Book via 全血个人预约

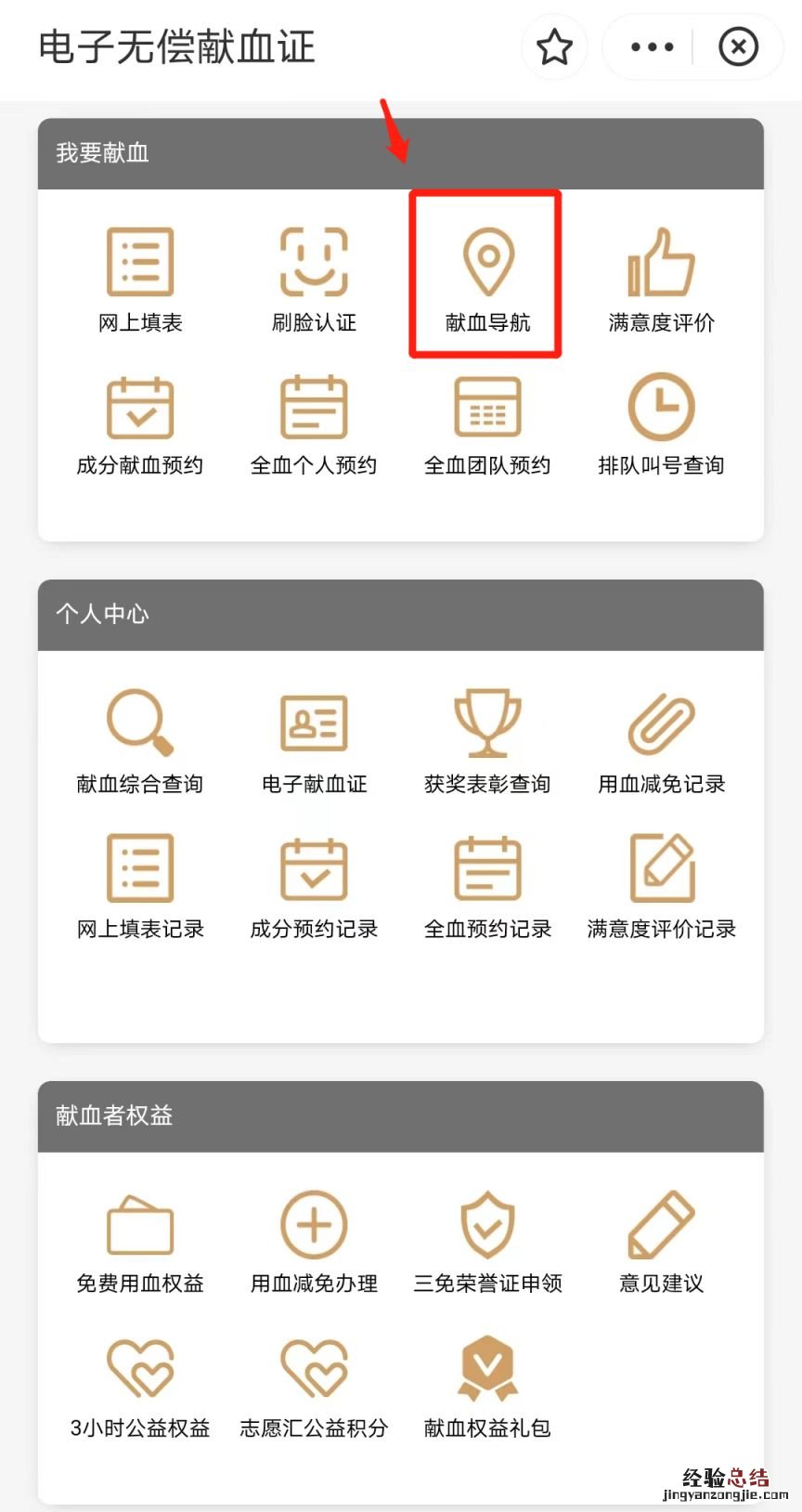tap(314, 424)
